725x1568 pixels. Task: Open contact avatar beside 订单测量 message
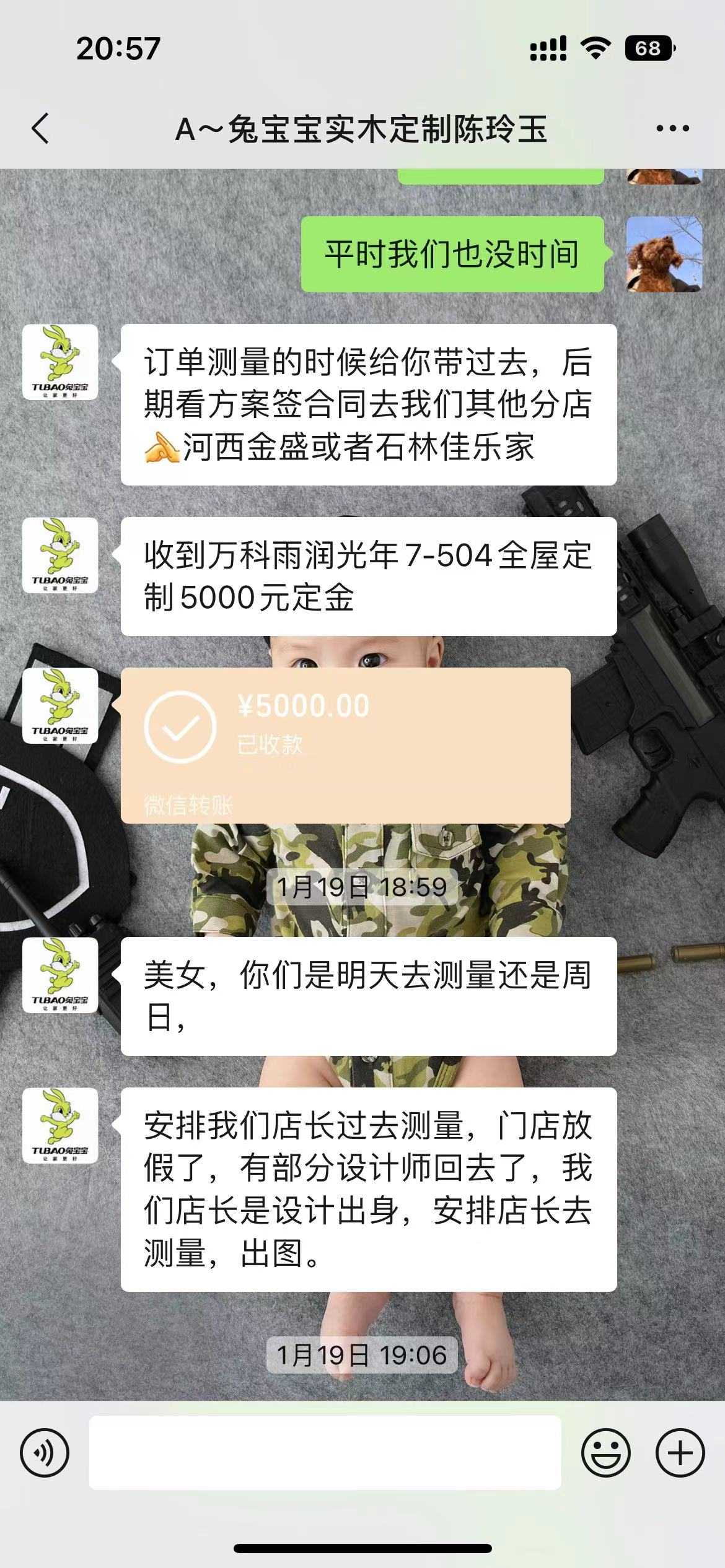(x=60, y=362)
